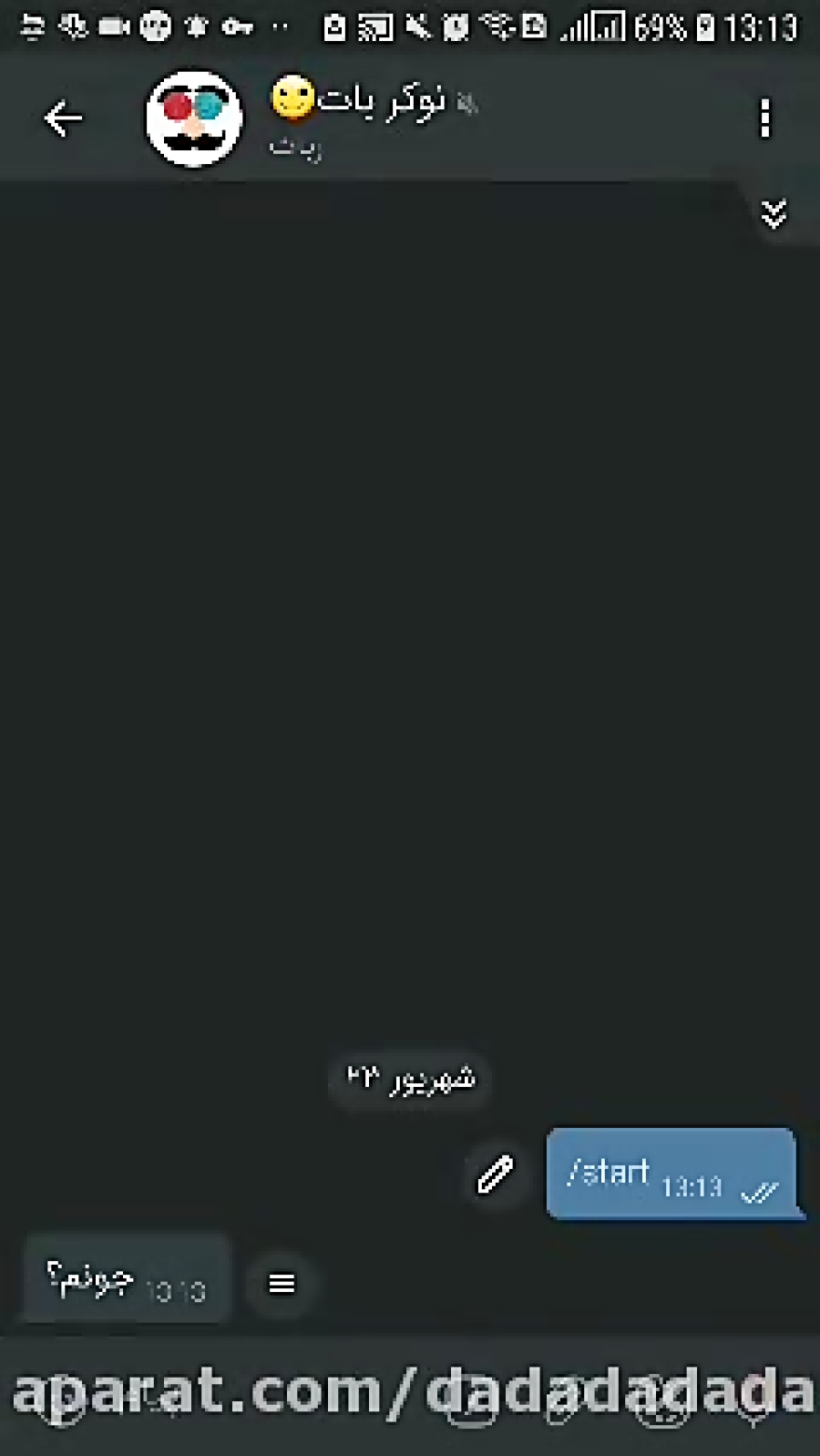Tap the bot's reply message bubble

127,1277
